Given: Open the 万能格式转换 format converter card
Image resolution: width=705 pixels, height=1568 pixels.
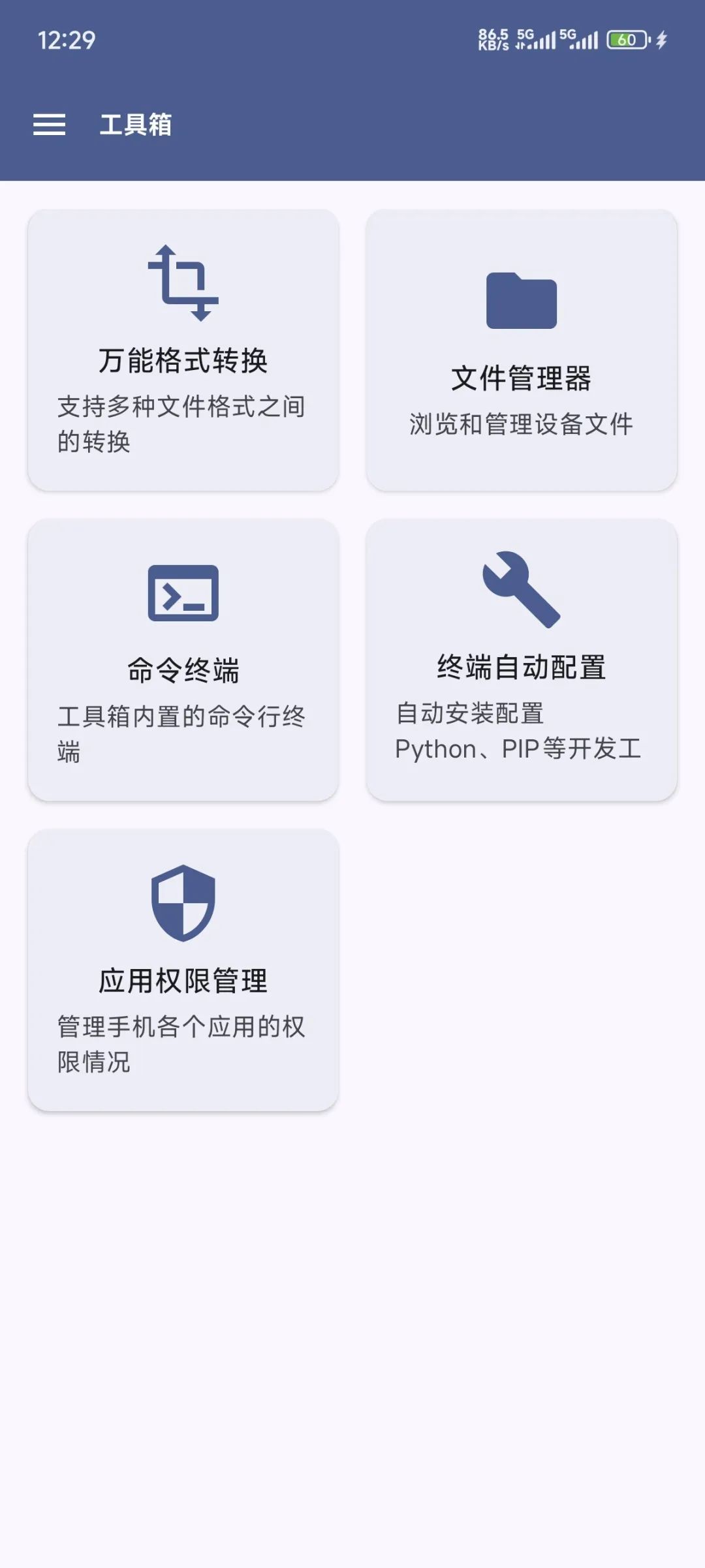Looking at the screenshot, I should click(183, 350).
